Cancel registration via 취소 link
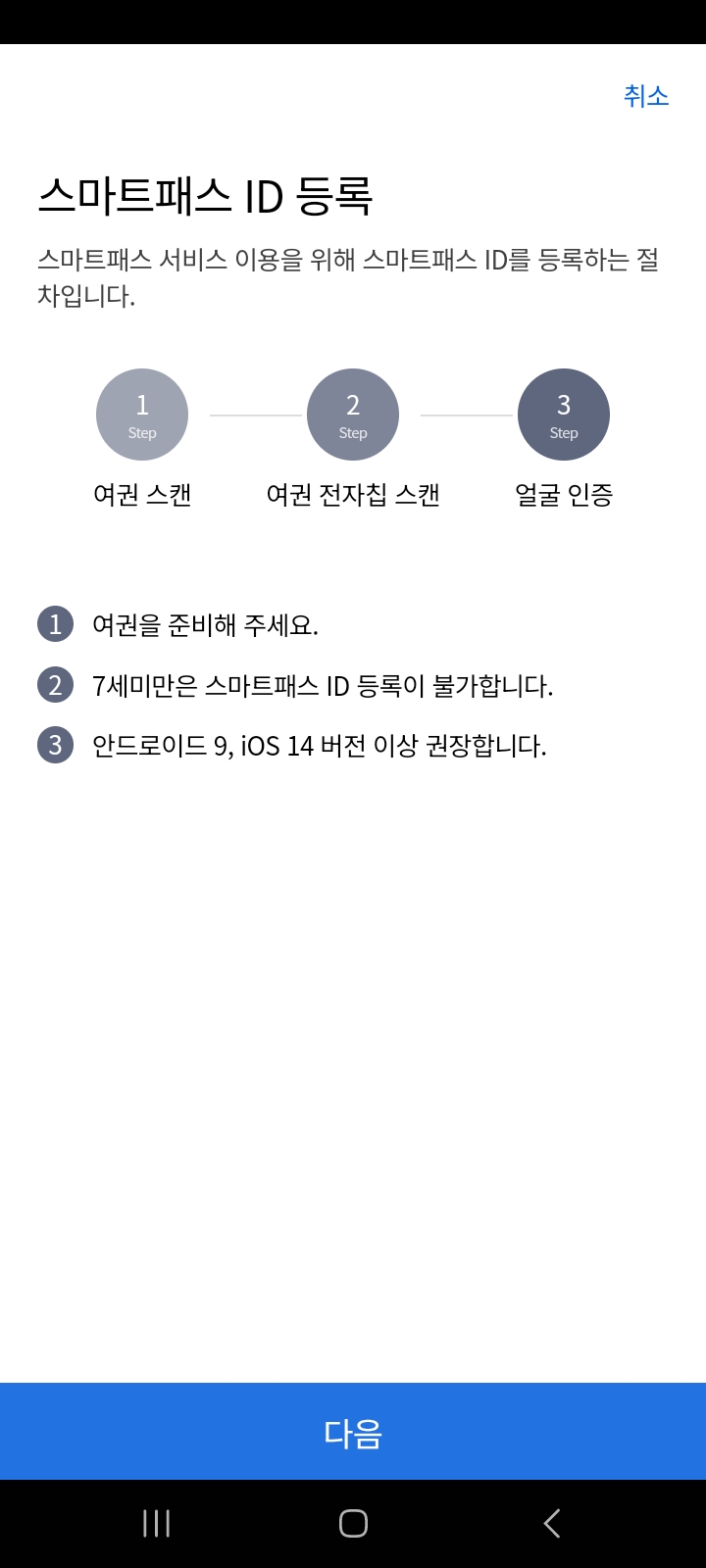 click(646, 96)
